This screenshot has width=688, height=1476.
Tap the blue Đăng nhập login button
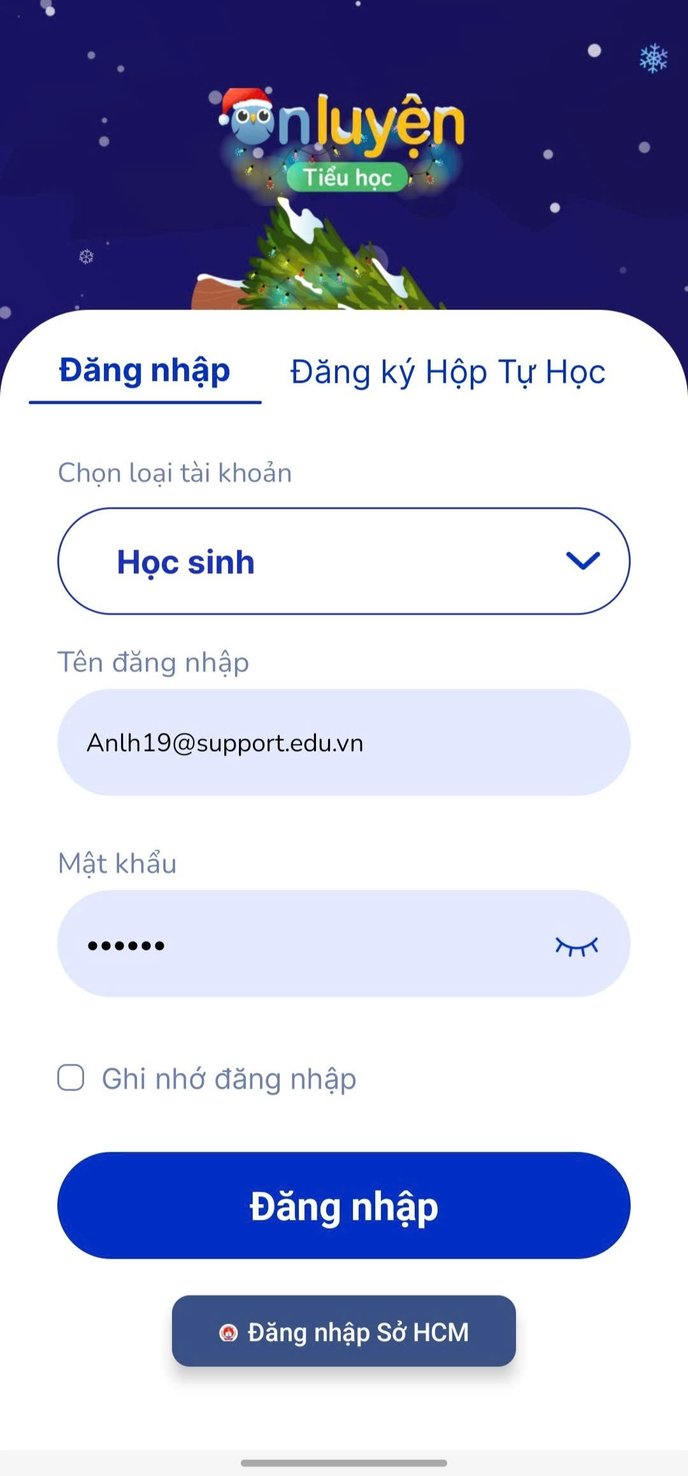click(x=343, y=1206)
